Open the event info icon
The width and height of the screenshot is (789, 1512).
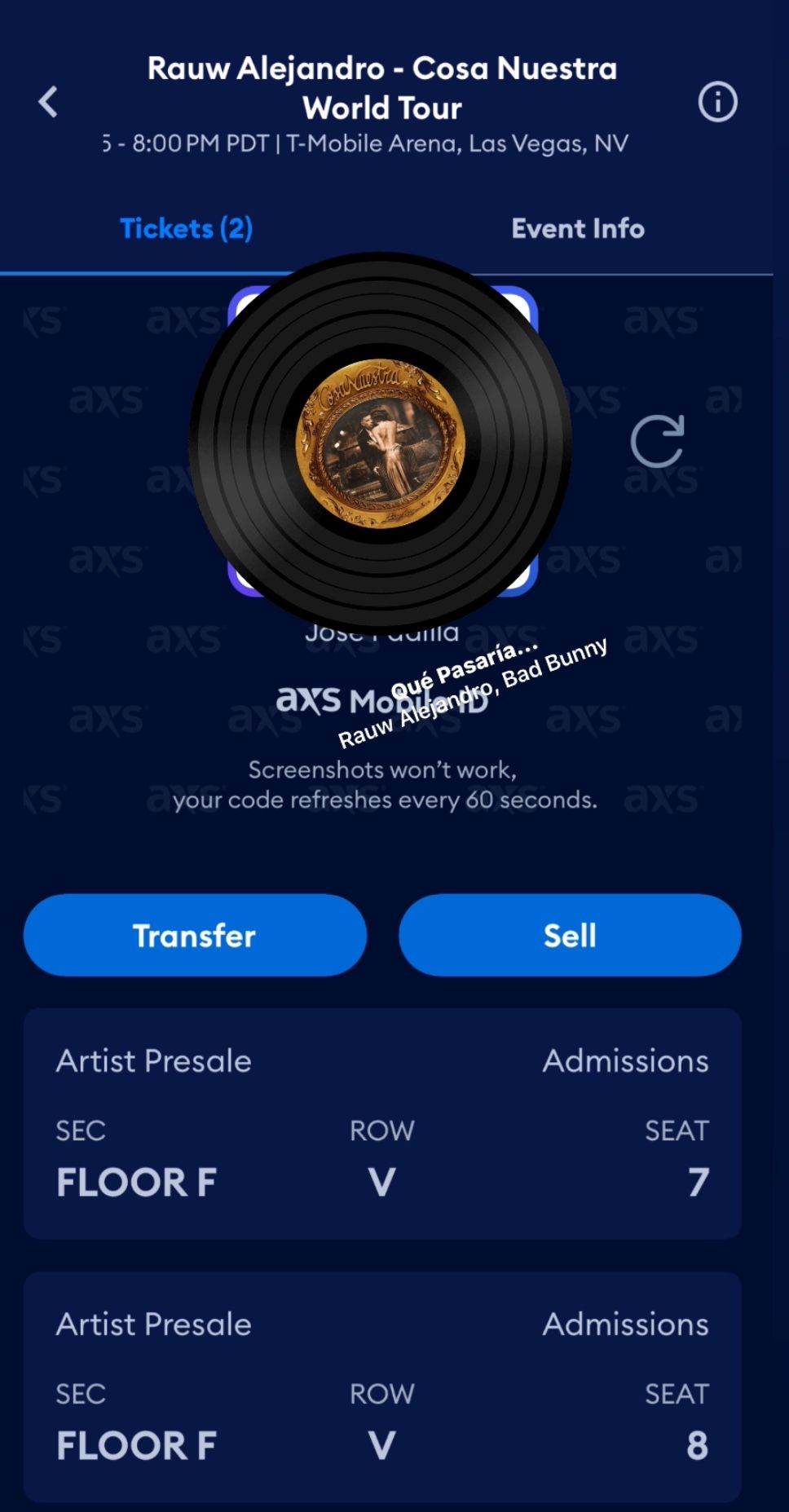point(717,103)
